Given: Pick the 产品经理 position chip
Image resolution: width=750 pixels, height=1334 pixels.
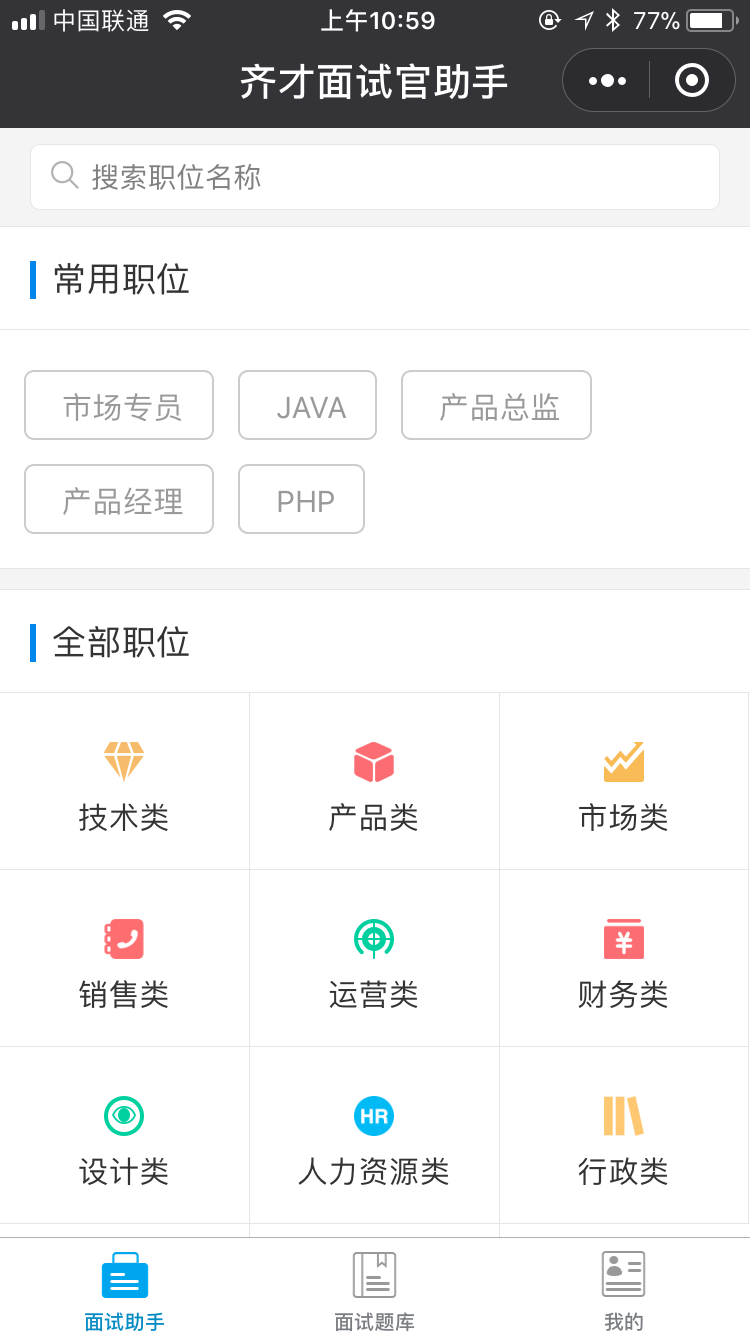Looking at the screenshot, I should pyautogui.click(x=119, y=499).
